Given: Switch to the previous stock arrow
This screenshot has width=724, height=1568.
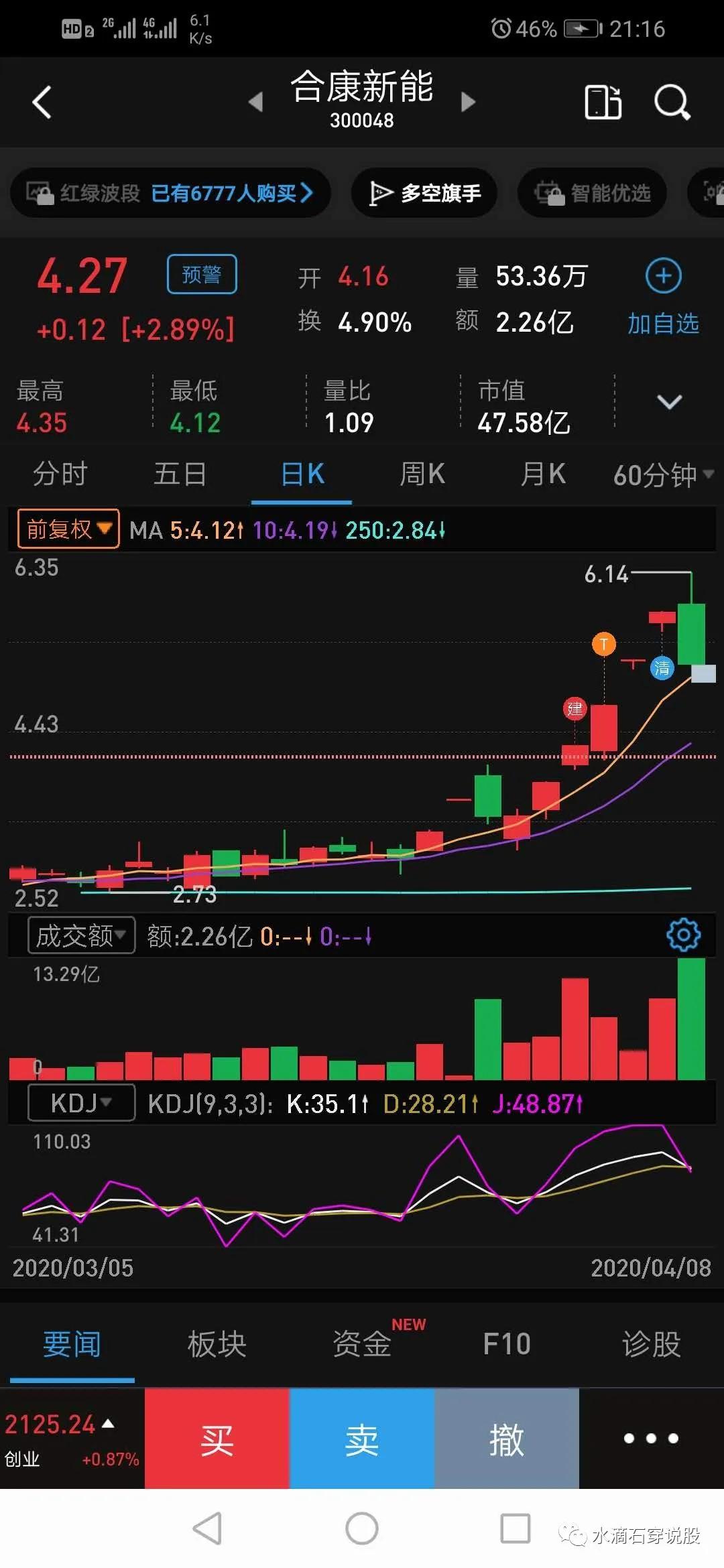Looking at the screenshot, I should pyautogui.click(x=255, y=102).
